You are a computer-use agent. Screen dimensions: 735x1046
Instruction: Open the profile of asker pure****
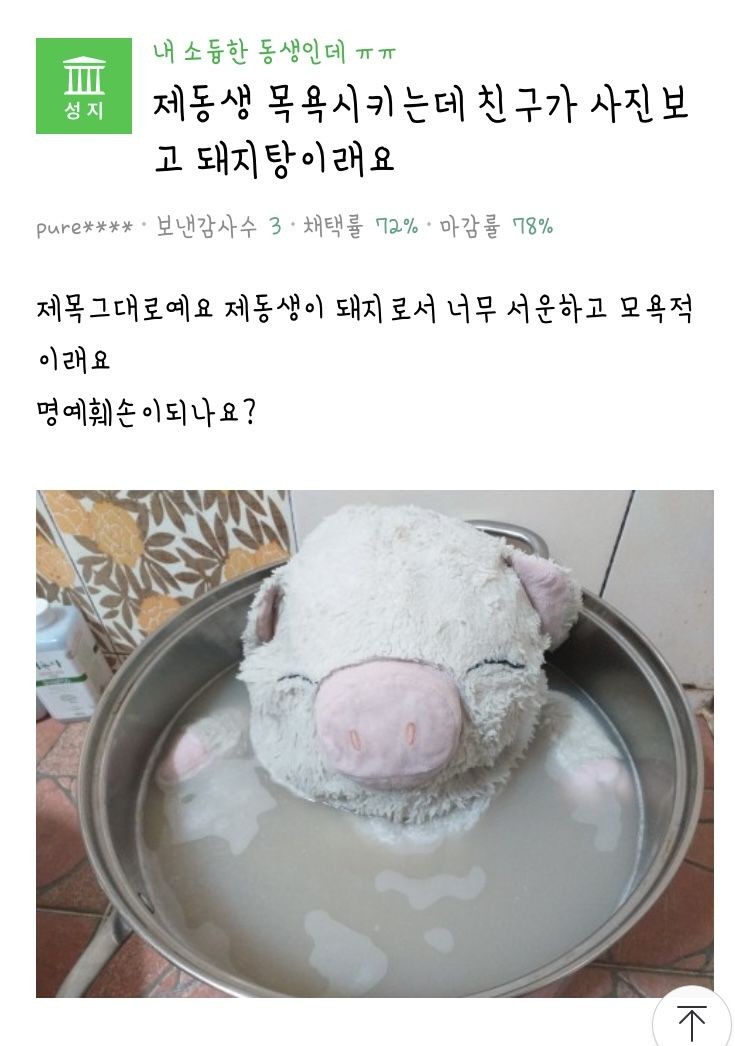[x=84, y=227]
